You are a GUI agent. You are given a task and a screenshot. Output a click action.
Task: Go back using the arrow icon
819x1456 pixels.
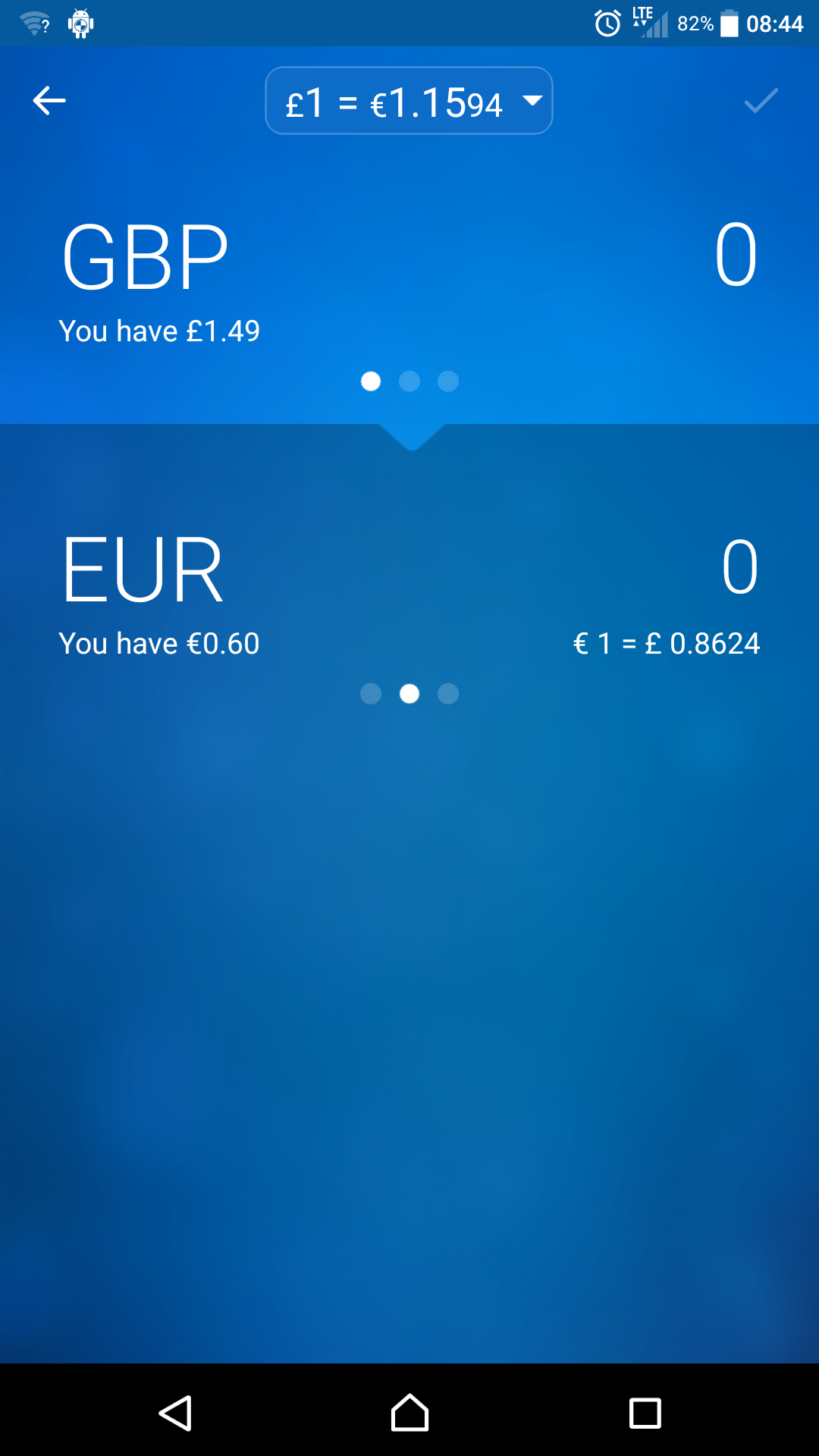click(49, 100)
